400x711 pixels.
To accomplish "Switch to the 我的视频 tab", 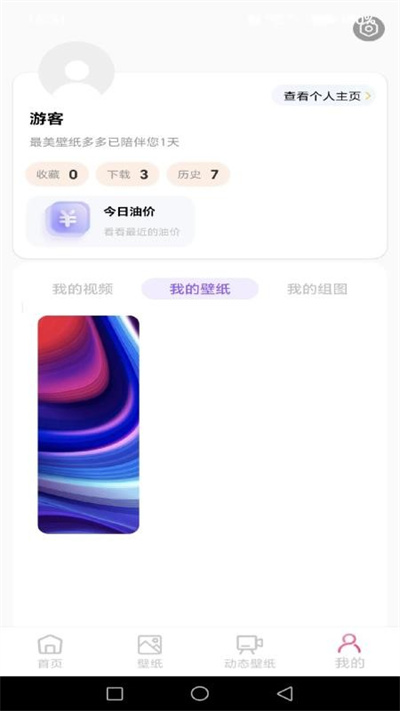I will [x=82, y=289].
